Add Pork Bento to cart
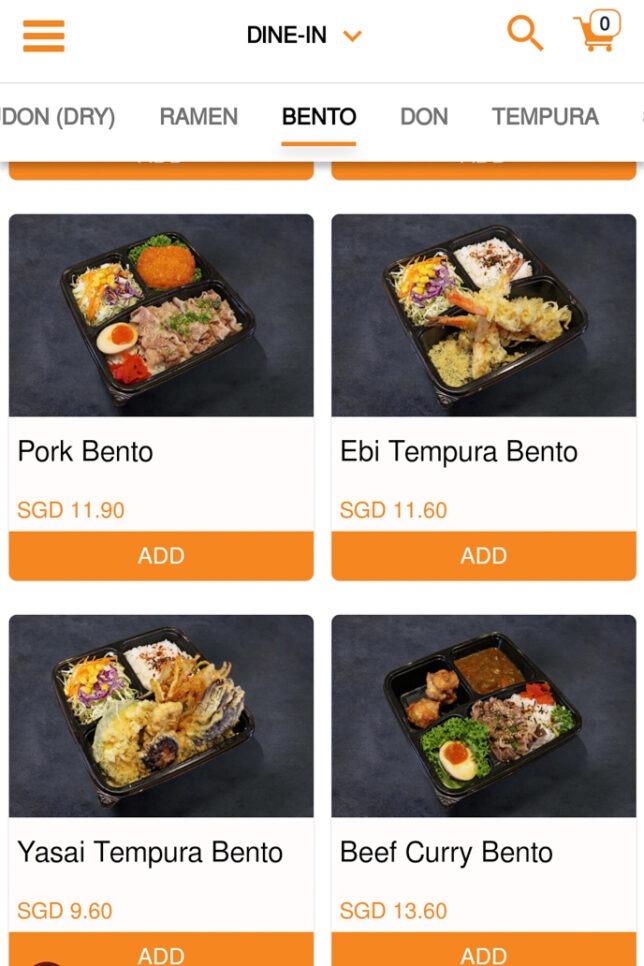Image resolution: width=644 pixels, height=966 pixels. coord(161,556)
